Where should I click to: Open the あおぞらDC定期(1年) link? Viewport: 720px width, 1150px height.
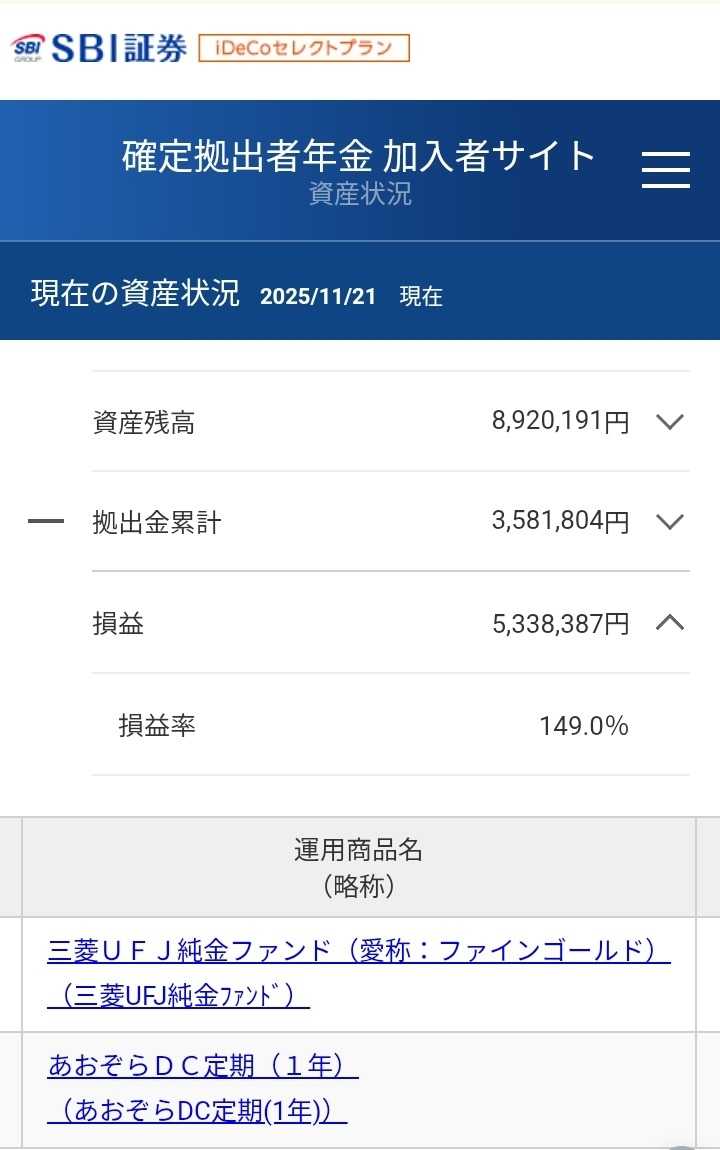pyautogui.click(x=203, y=1088)
